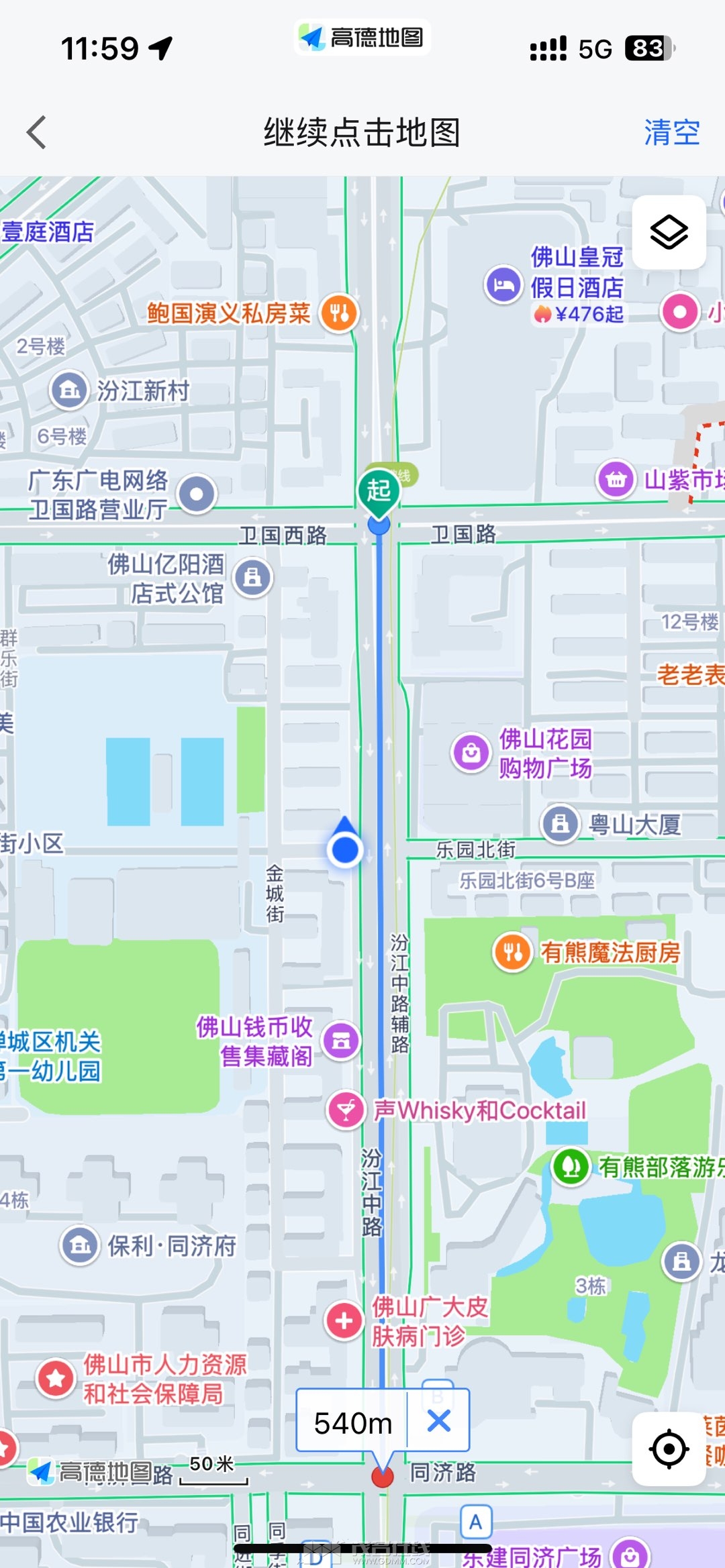Viewport: 725px width, 1568px height.
Task: Open 广东广电网络卫国路营业厅 marker
Action: click(197, 494)
